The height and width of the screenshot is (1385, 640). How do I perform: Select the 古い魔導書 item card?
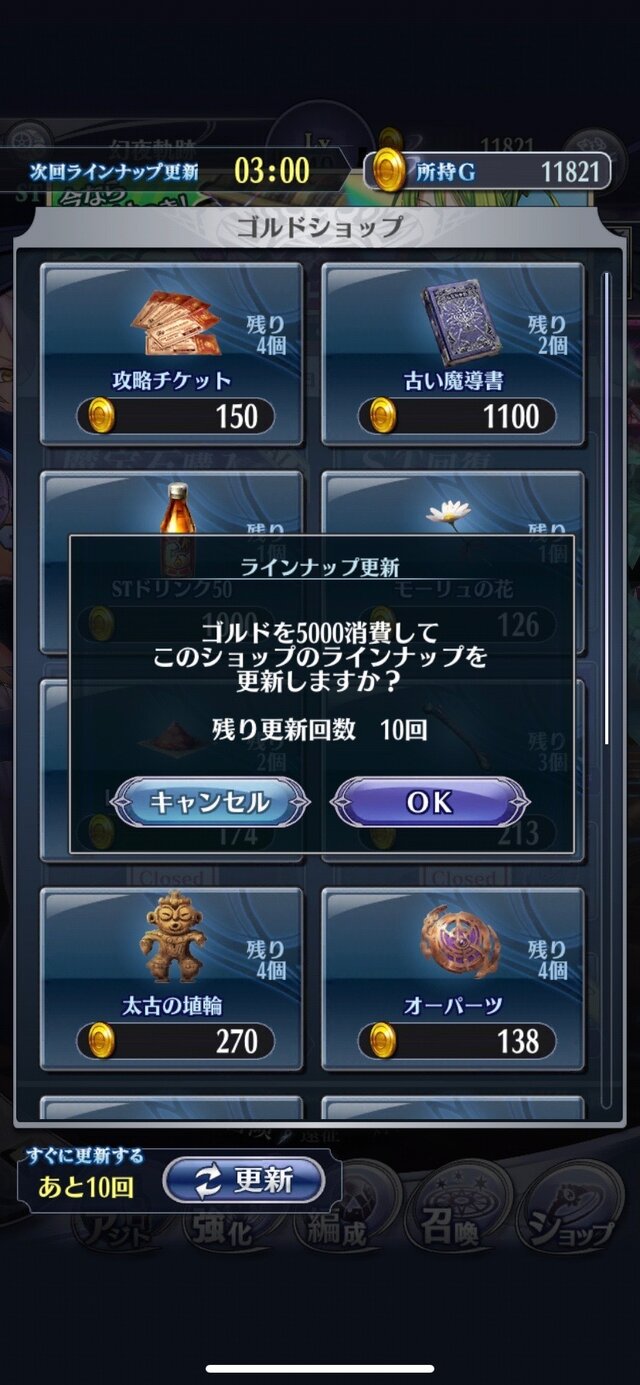tap(452, 354)
